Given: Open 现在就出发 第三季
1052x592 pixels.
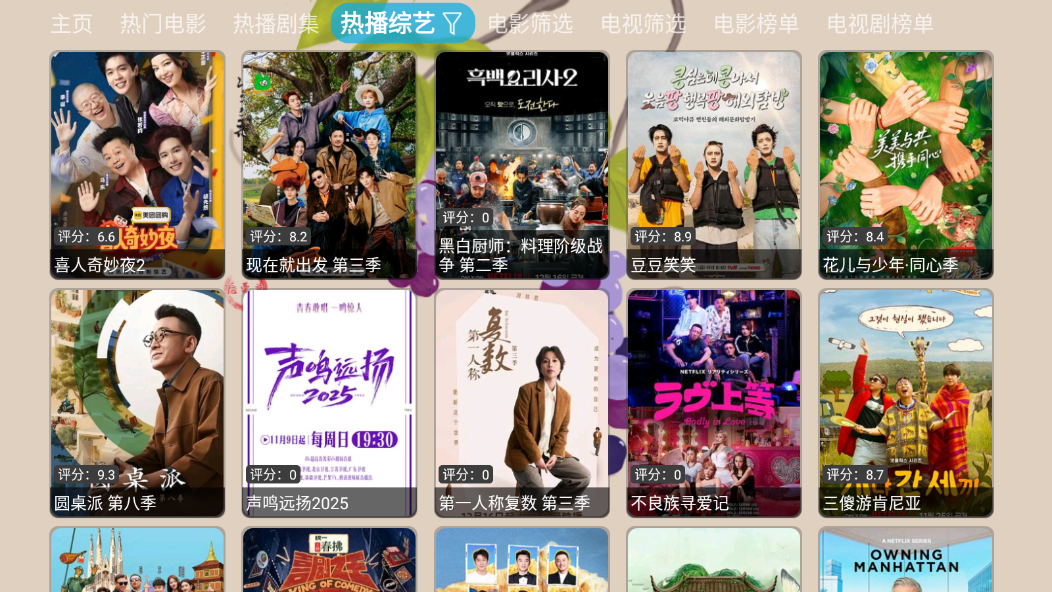Looking at the screenshot, I should 330,165.
